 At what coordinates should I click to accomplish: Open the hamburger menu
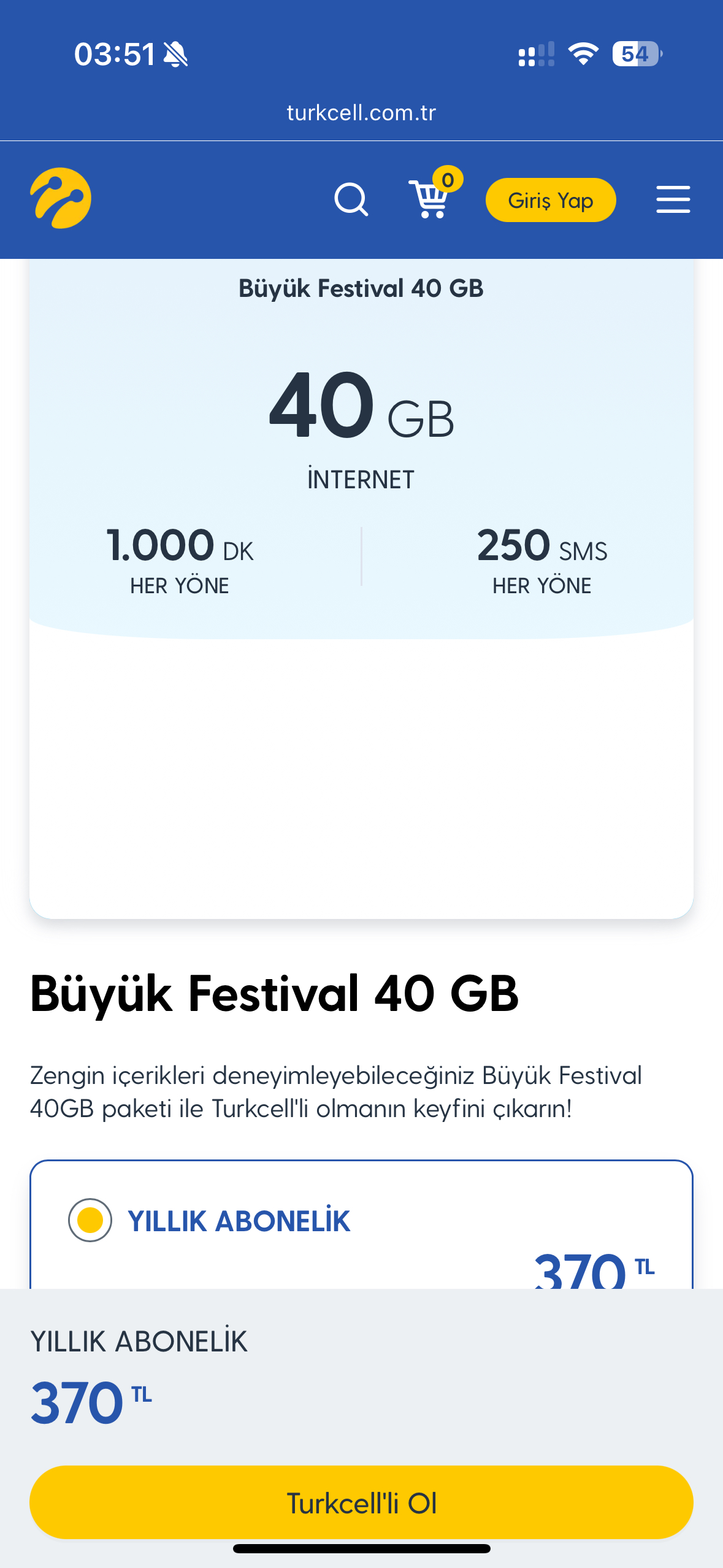pyautogui.click(x=673, y=199)
